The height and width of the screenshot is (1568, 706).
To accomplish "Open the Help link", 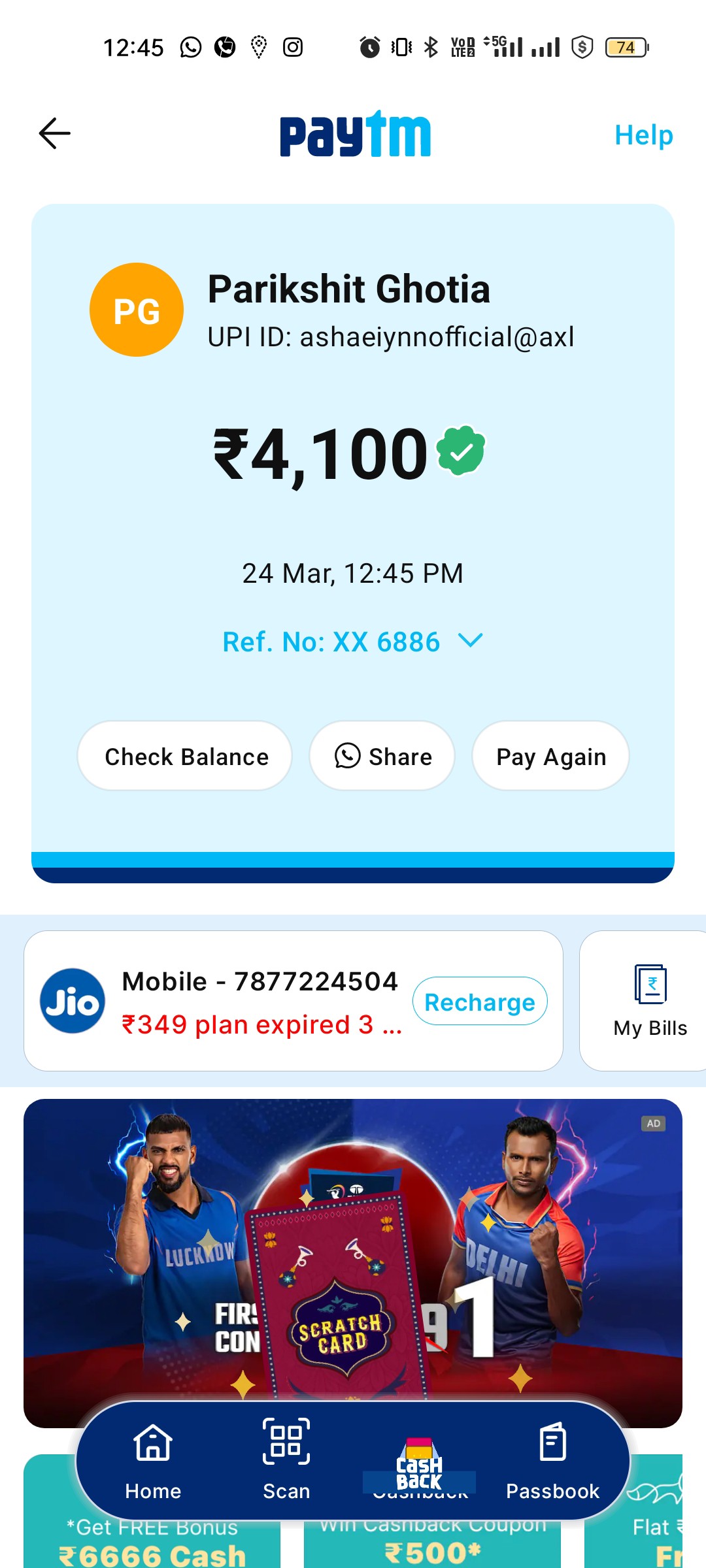I will (x=643, y=135).
